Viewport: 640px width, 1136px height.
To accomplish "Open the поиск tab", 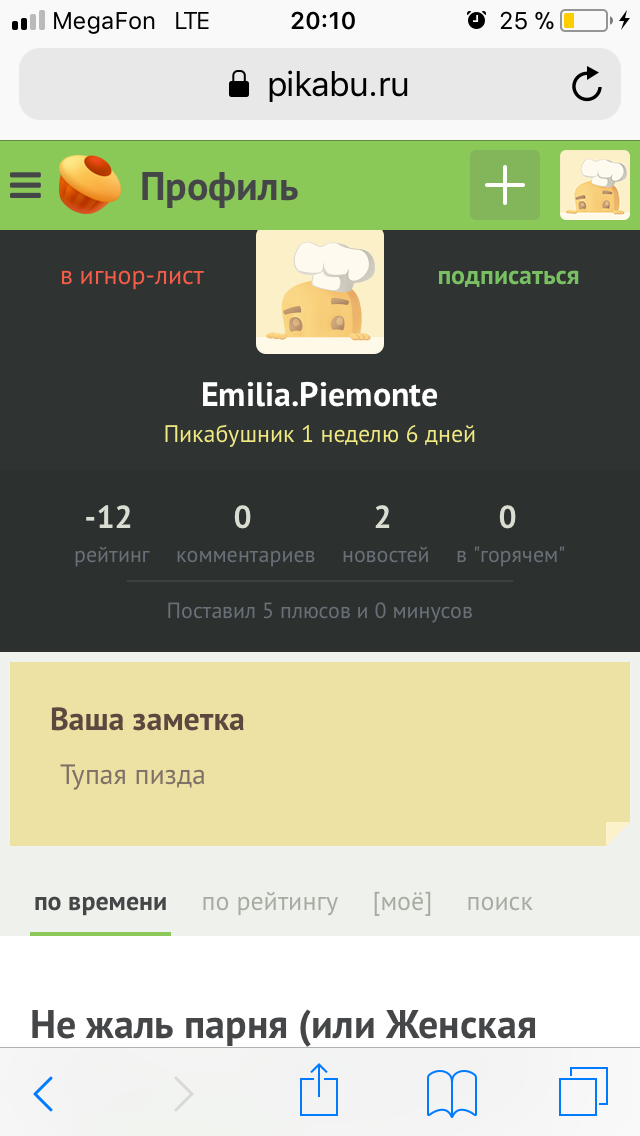I will [x=499, y=903].
